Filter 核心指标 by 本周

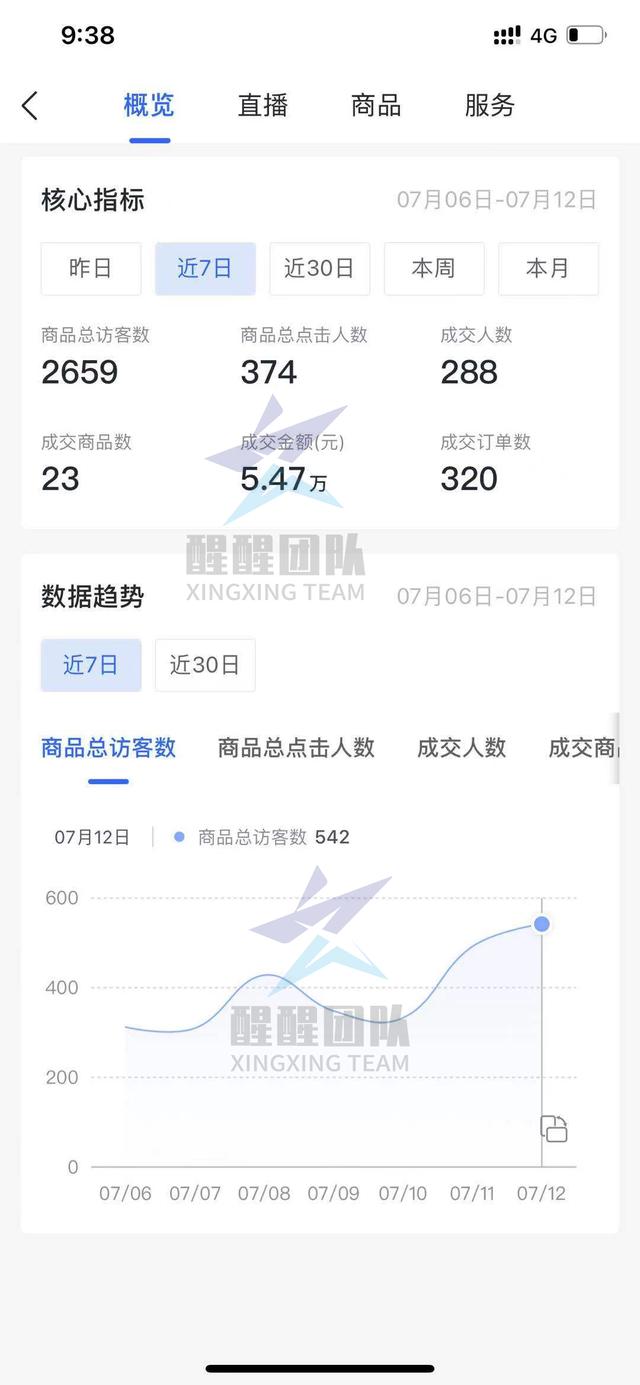click(x=434, y=268)
